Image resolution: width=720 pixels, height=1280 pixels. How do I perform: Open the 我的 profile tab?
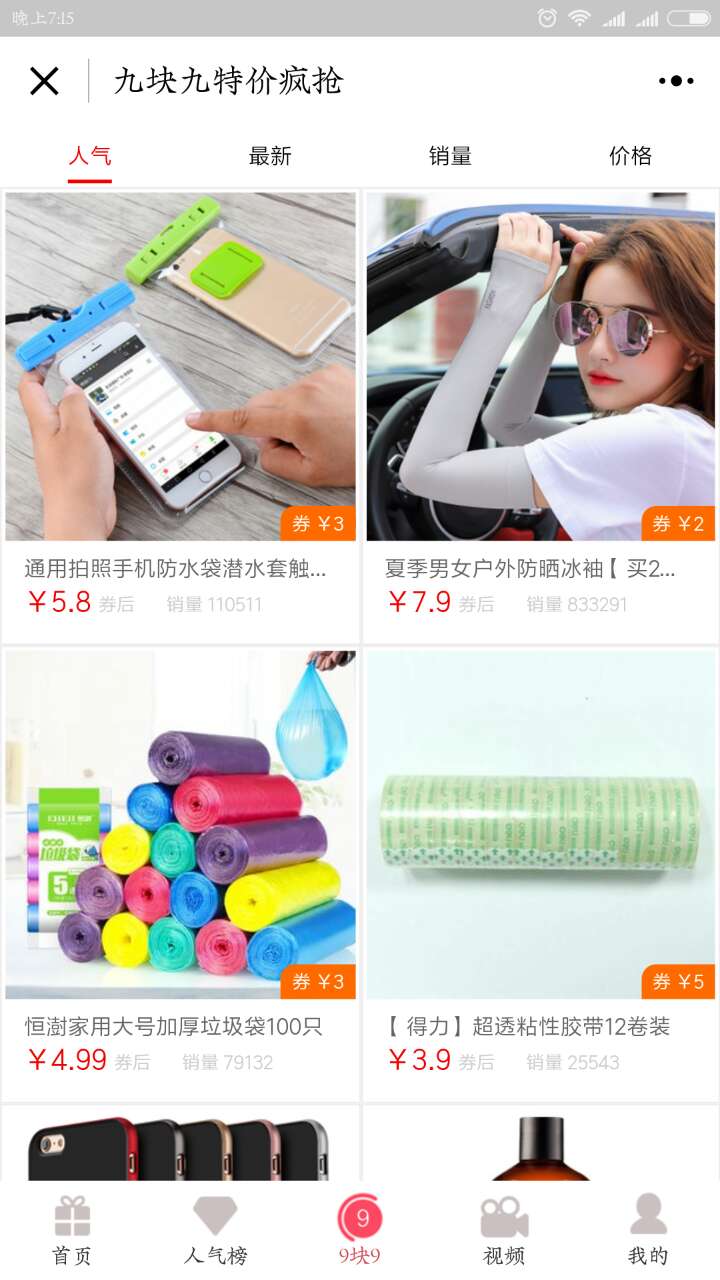pos(648,1230)
